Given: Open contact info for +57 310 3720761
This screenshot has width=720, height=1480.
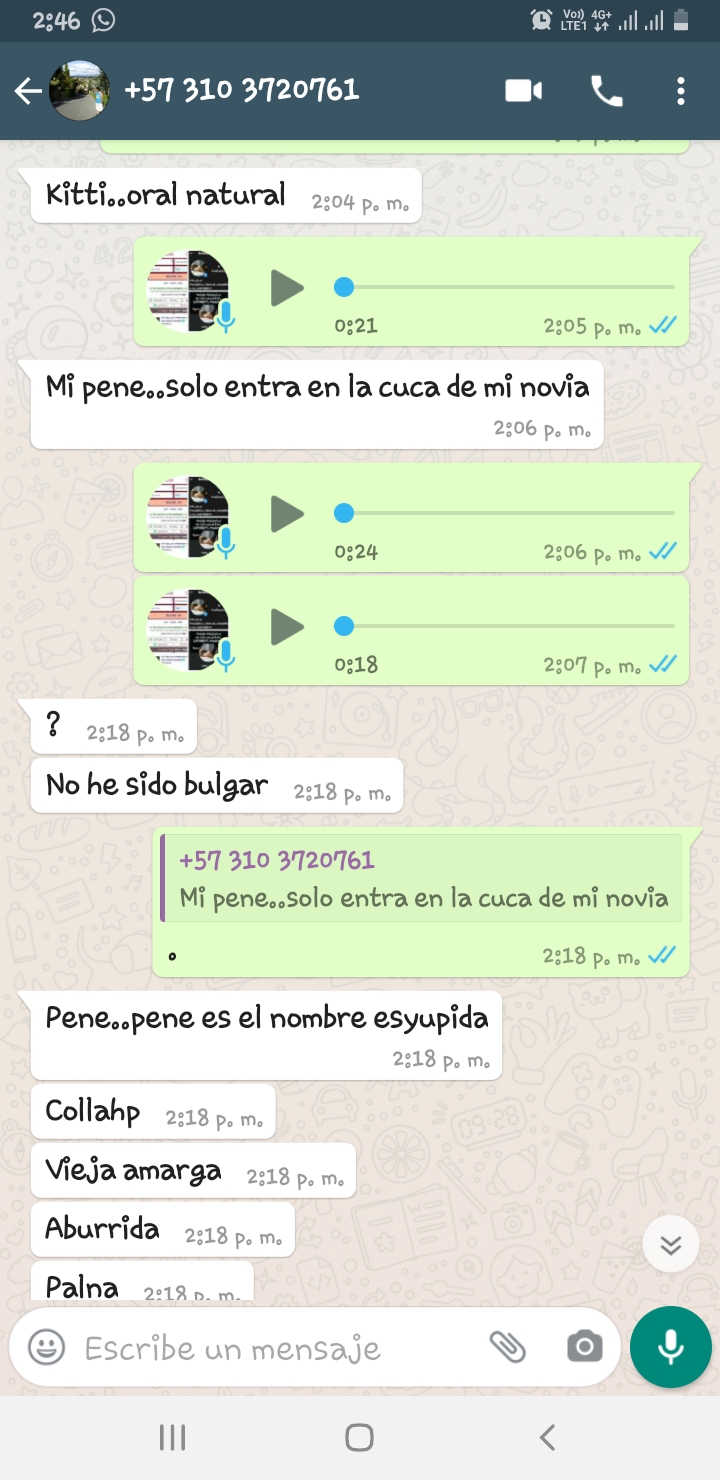Looking at the screenshot, I should [x=241, y=91].
